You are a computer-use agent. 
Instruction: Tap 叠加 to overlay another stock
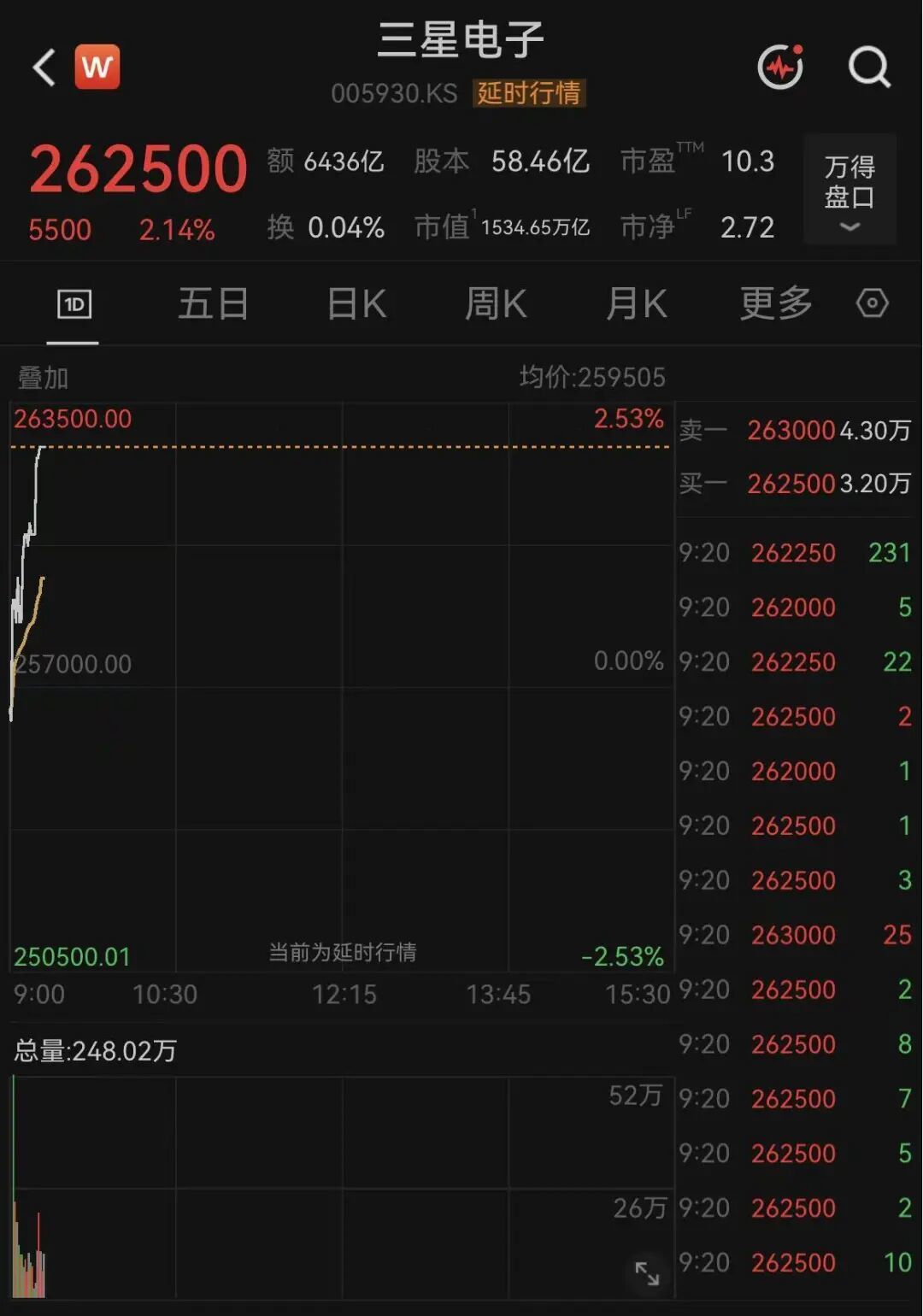[x=43, y=378]
